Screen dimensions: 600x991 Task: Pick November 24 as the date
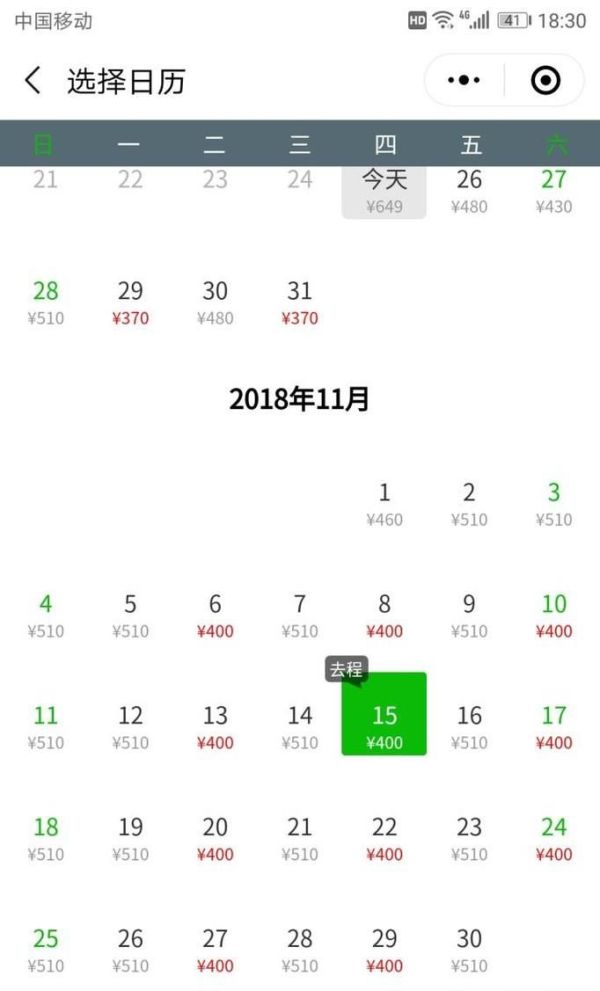(x=553, y=838)
